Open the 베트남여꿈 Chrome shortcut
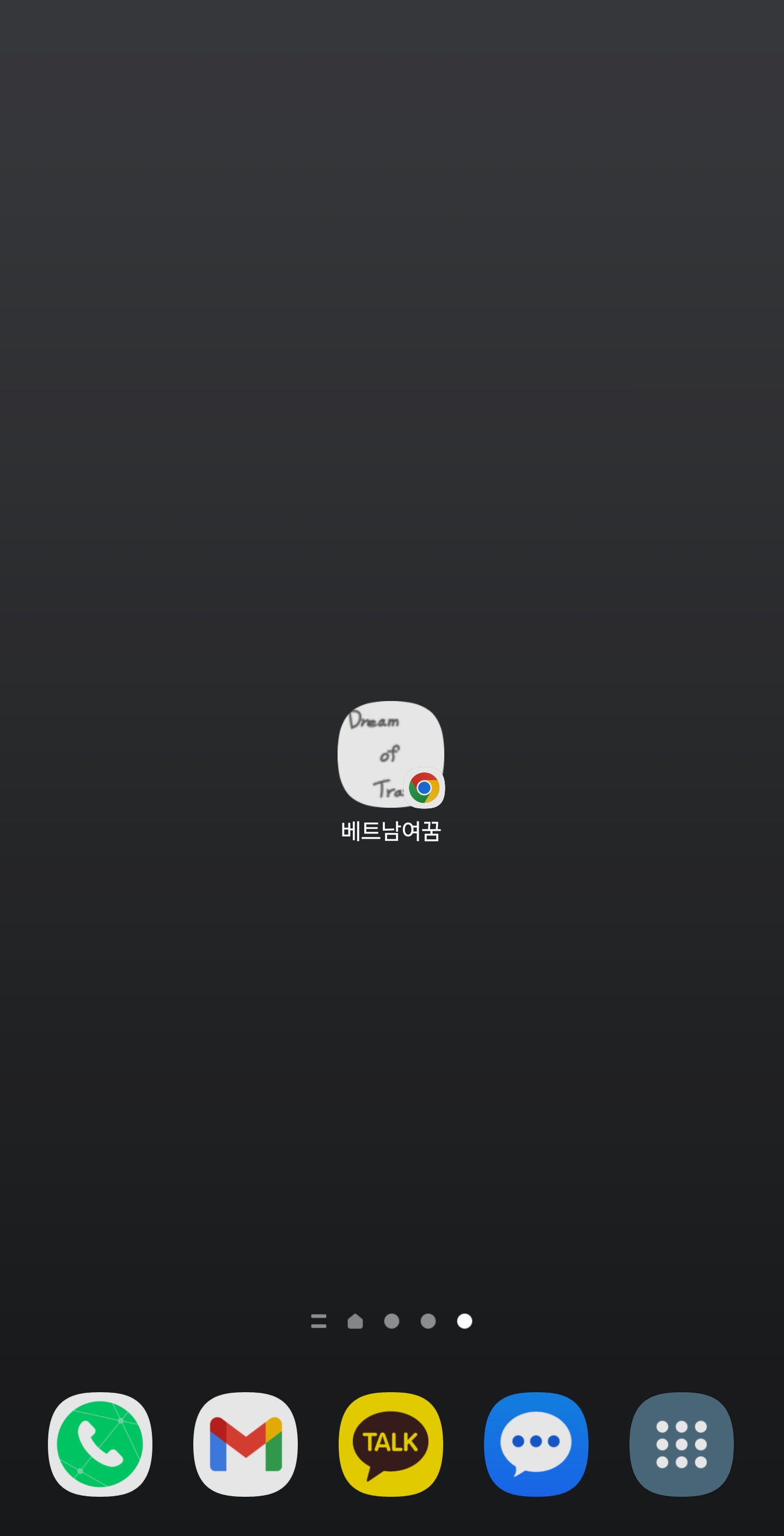Screen dimensions: 784x1536 point(390,754)
